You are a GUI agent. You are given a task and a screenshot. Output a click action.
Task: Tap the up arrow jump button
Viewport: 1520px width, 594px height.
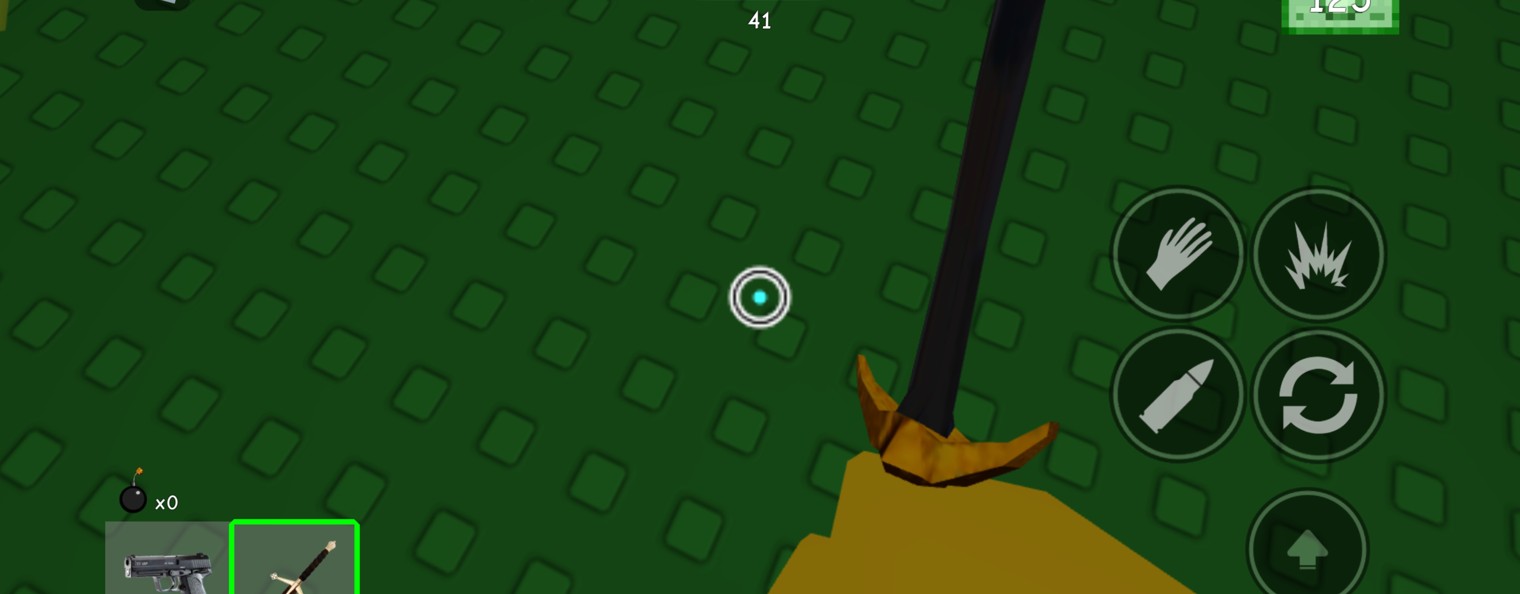(1307, 548)
